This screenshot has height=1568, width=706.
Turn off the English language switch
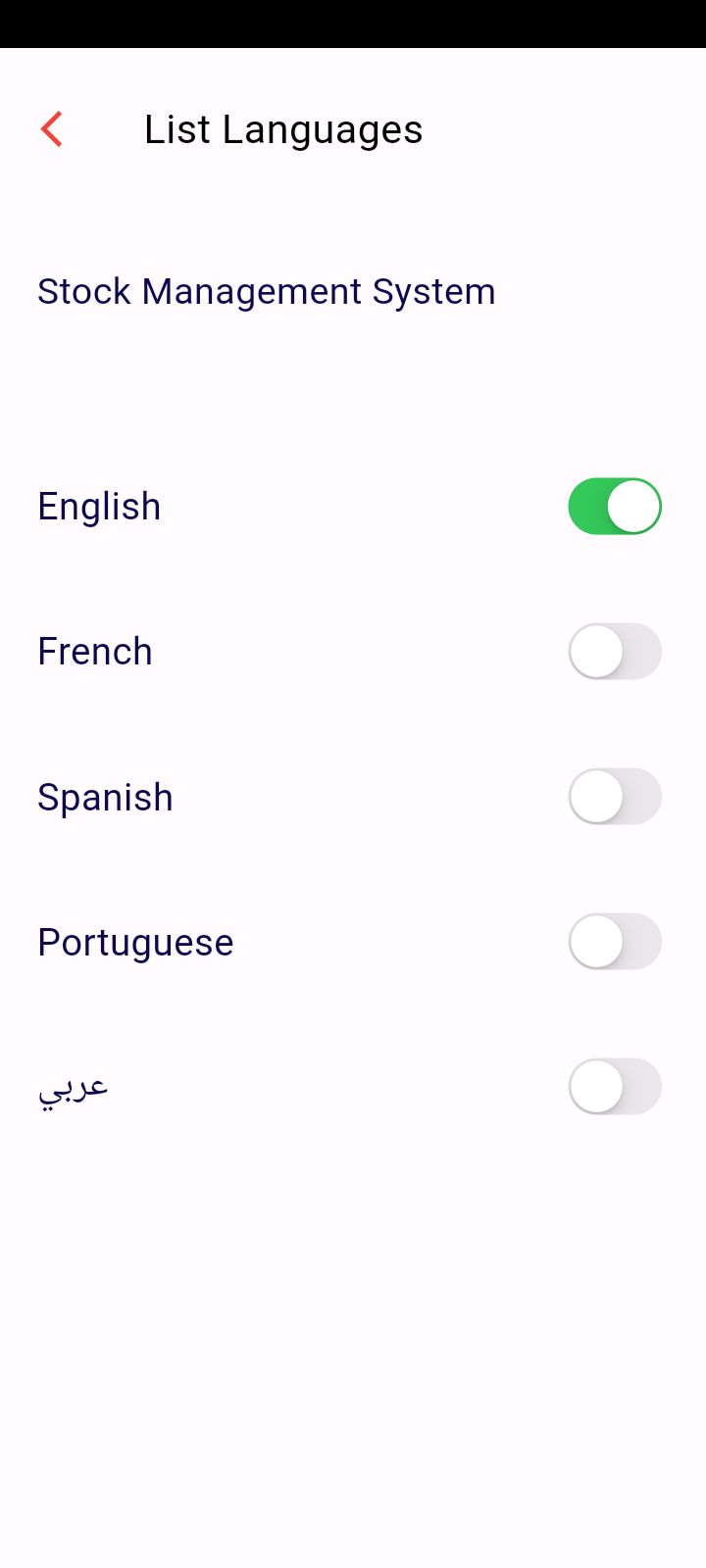615,507
